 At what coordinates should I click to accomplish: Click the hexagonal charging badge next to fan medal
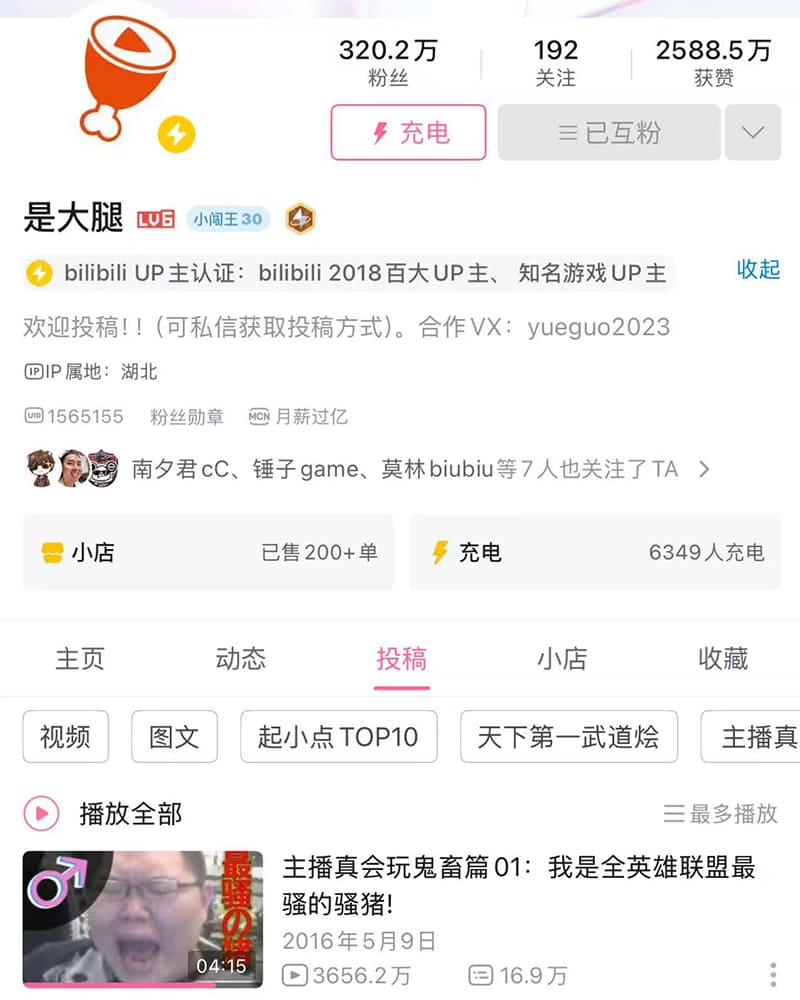pos(301,219)
